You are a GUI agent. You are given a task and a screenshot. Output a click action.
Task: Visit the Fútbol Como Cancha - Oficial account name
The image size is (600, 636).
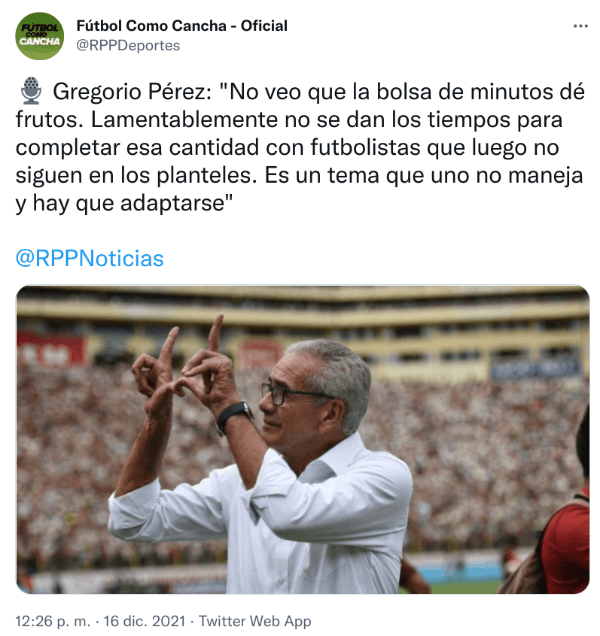(182, 25)
